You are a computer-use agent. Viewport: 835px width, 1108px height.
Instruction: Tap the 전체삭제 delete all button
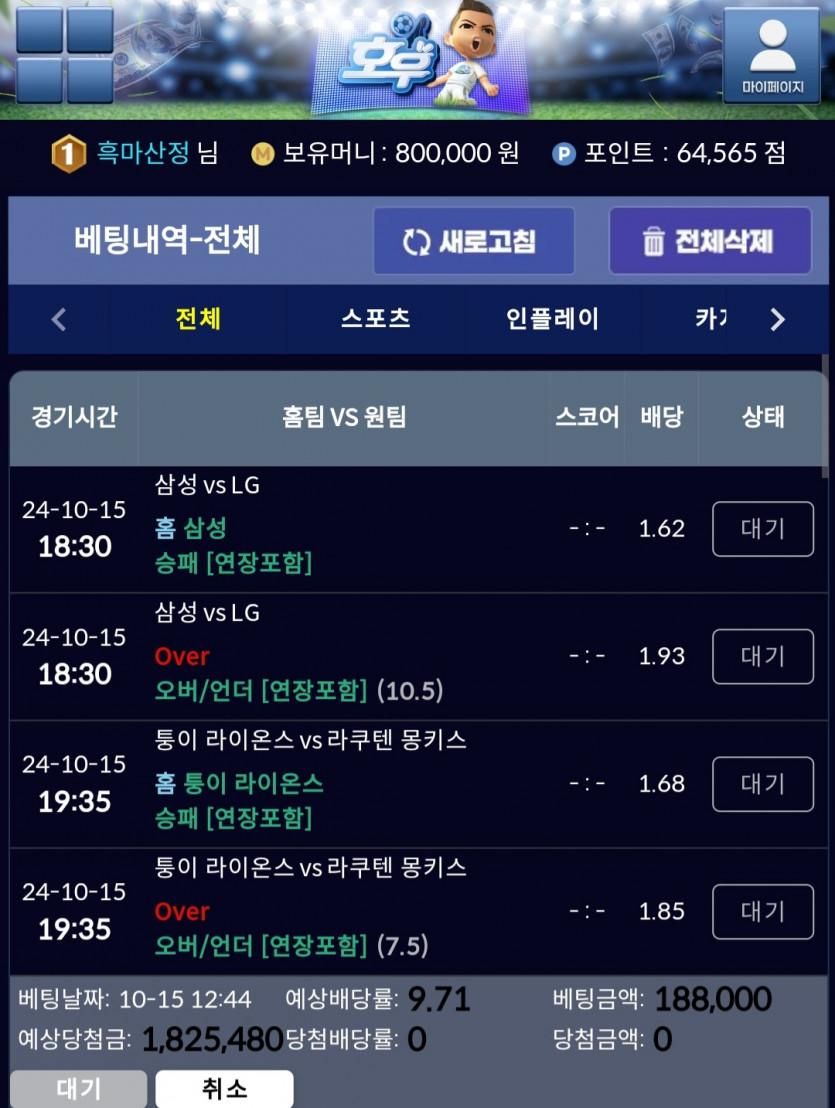tap(709, 241)
